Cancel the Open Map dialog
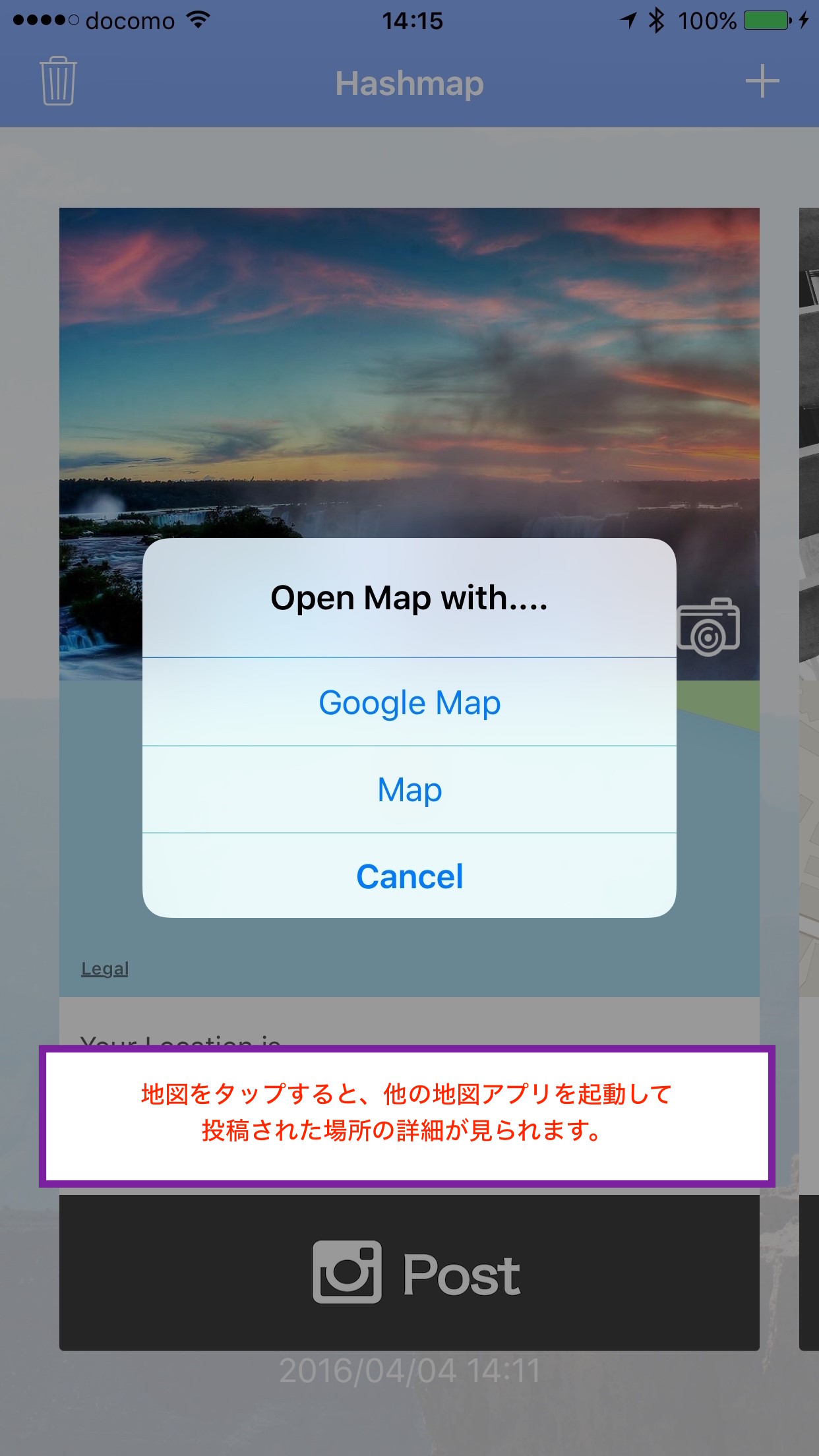819x1456 pixels. tap(409, 876)
